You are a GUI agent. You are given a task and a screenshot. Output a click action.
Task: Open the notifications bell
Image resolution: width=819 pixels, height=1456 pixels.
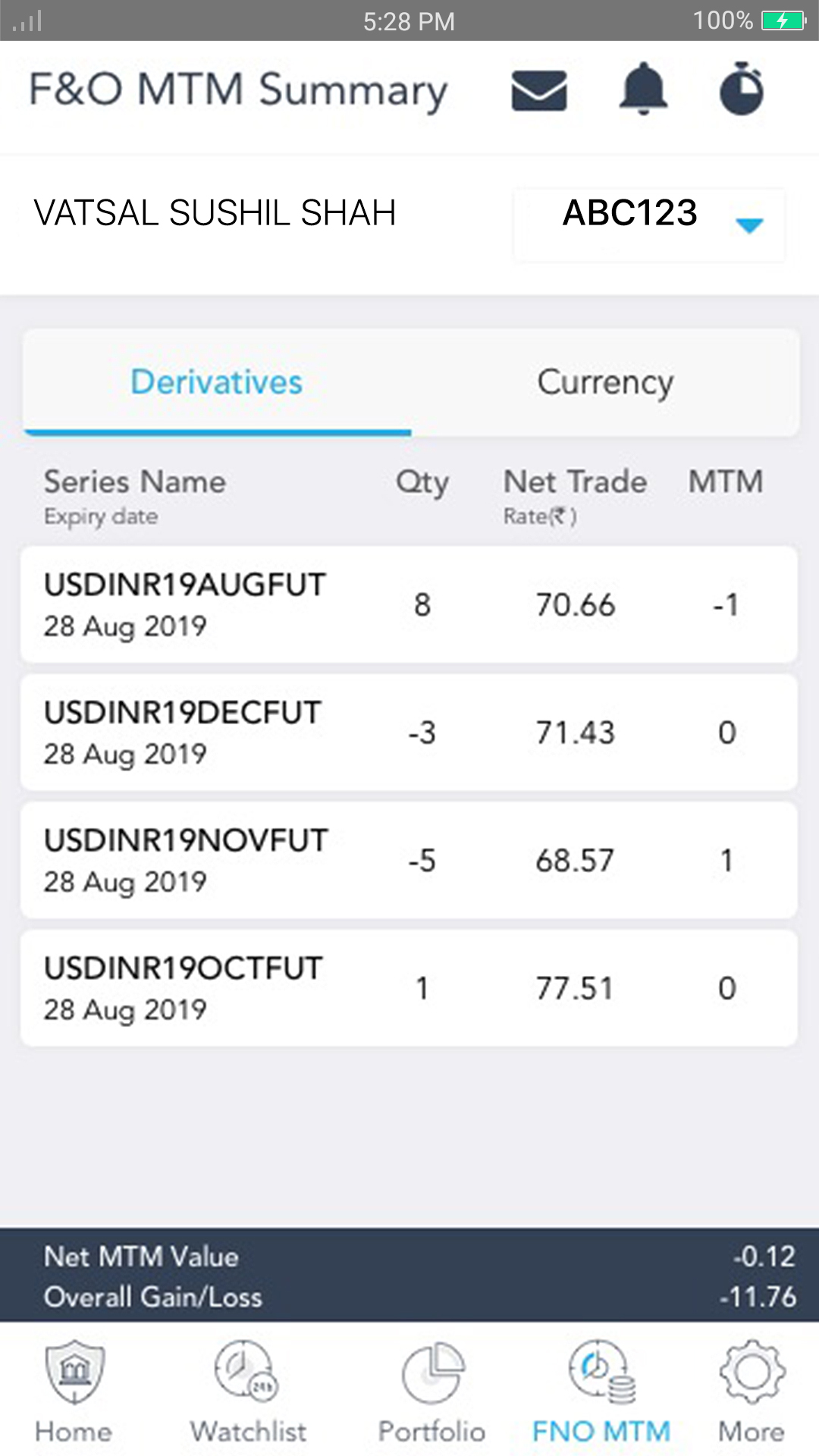(643, 89)
